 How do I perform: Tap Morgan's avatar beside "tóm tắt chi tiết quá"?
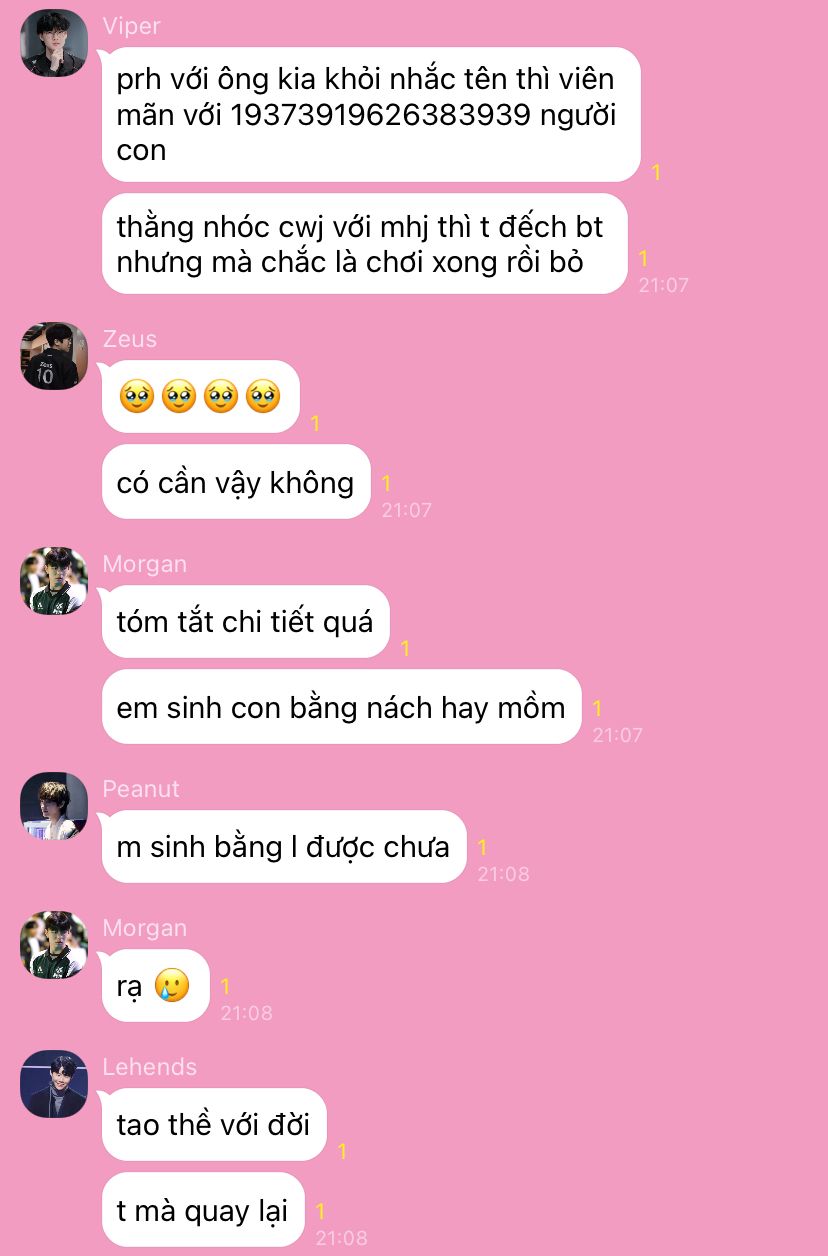[x=54, y=581]
